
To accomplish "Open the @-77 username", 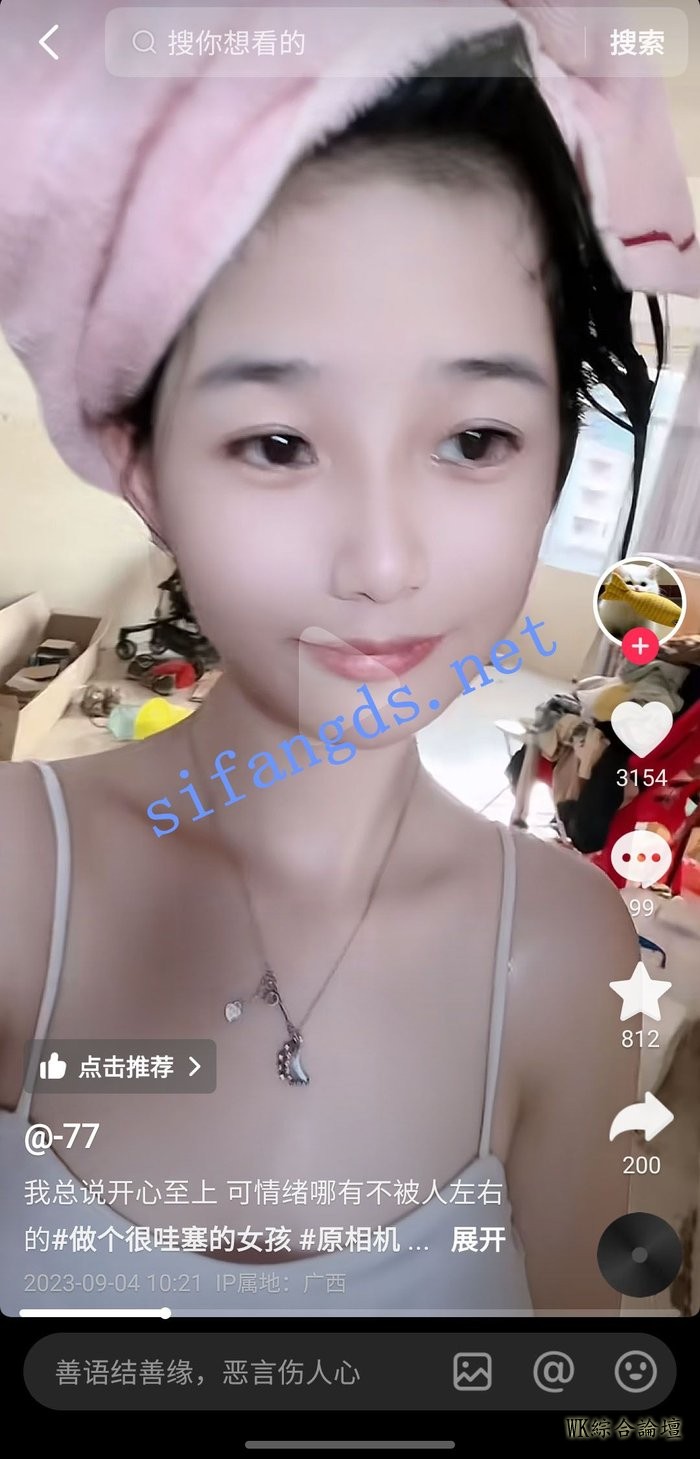I will point(62,1137).
